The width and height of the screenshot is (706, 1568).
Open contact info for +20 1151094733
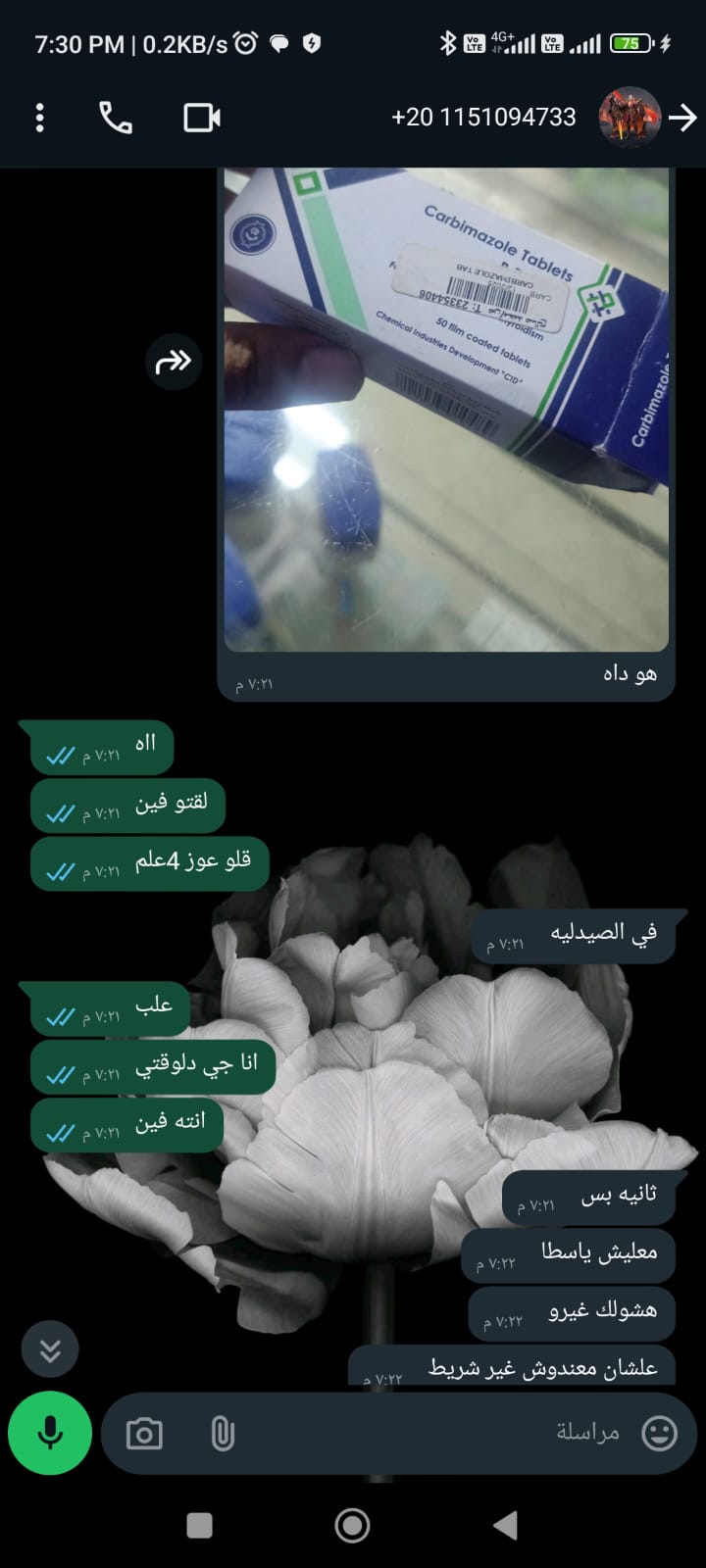coord(483,118)
